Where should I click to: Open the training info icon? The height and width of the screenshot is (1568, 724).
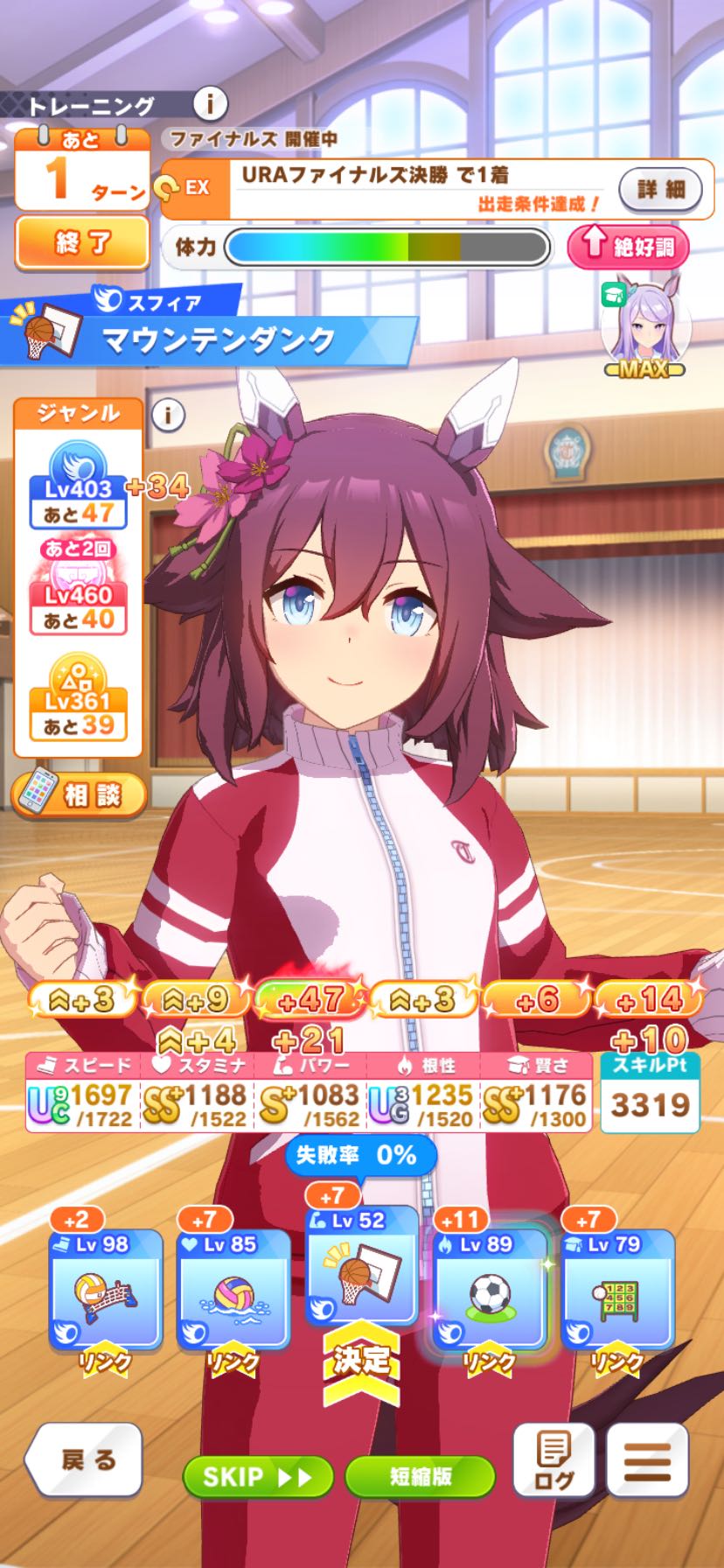tap(210, 105)
